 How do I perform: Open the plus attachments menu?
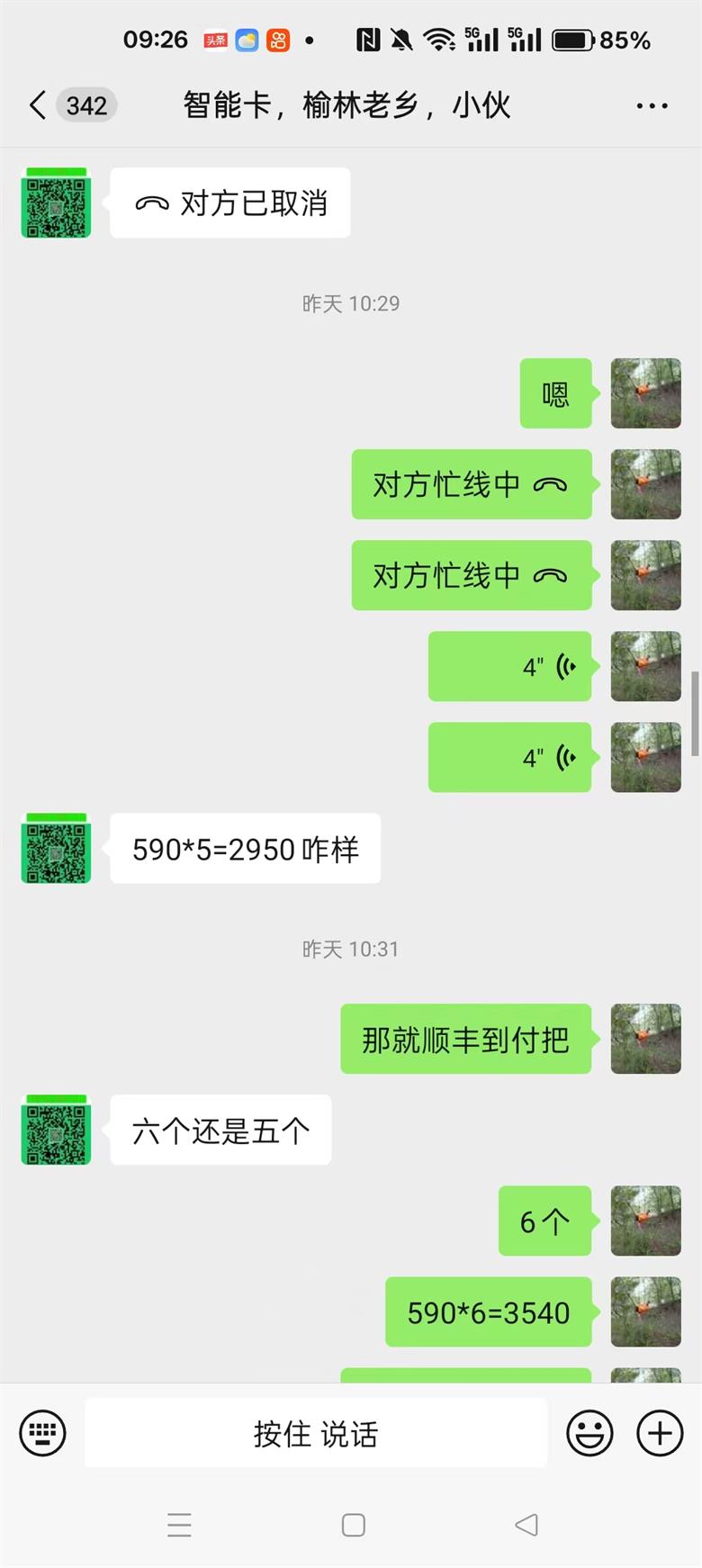[660, 1432]
